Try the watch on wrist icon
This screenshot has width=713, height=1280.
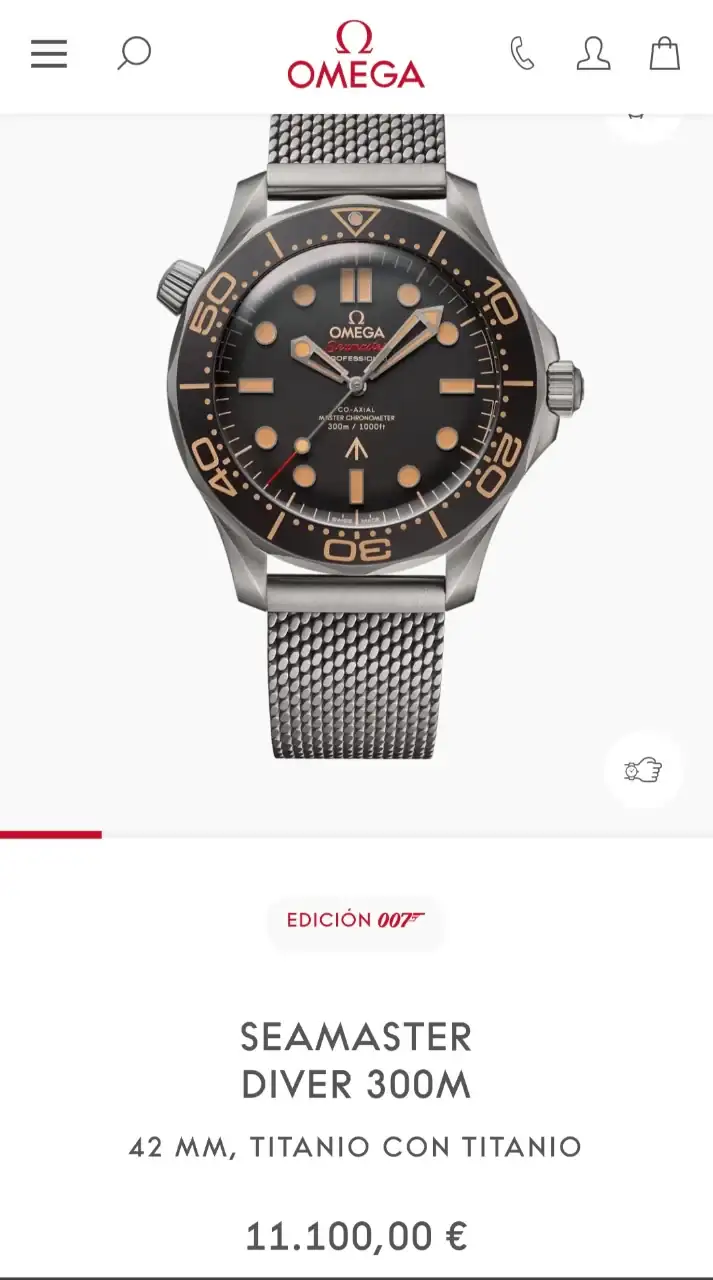click(643, 770)
